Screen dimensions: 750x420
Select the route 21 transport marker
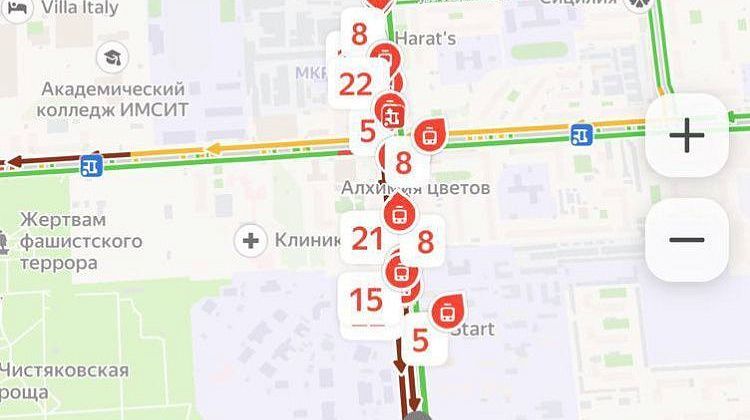(368, 238)
